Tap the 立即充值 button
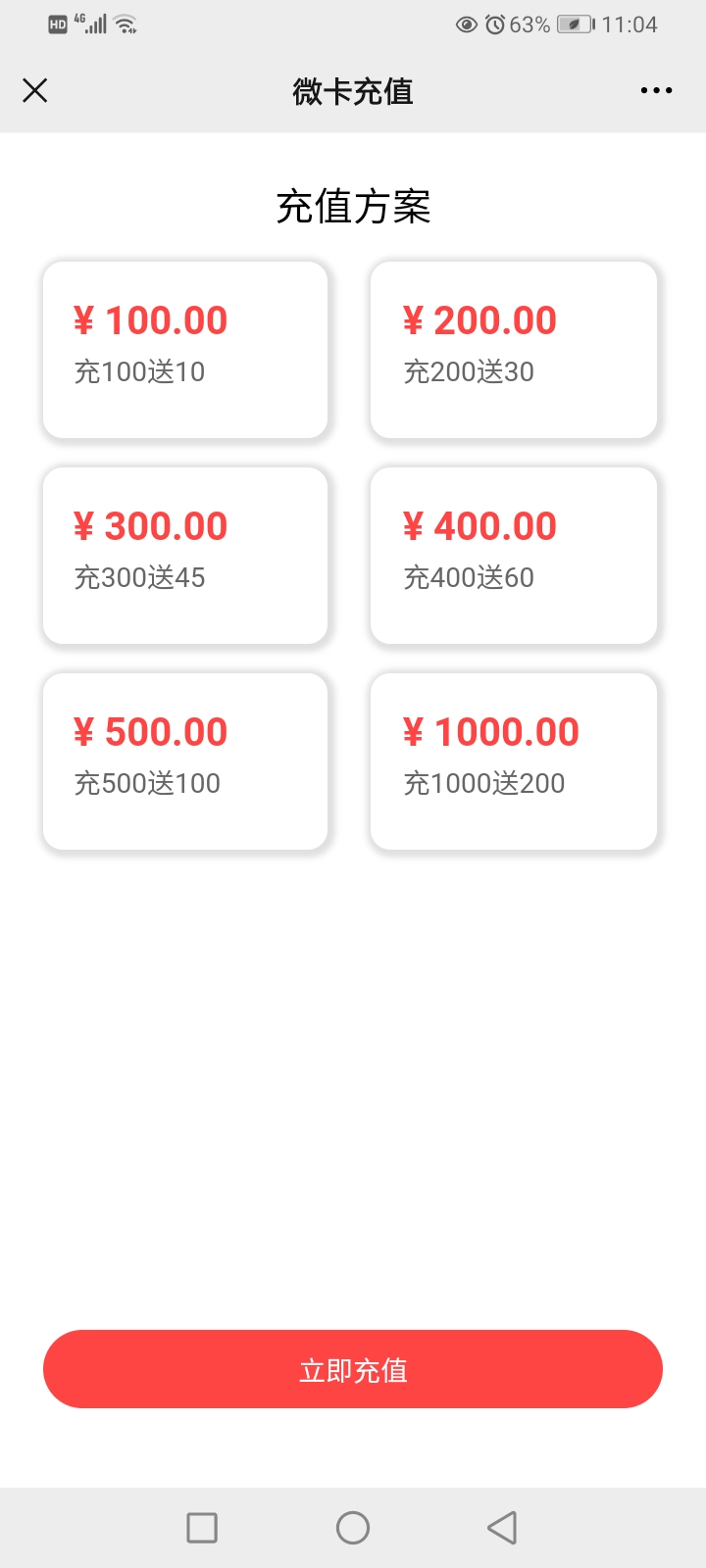 pyautogui.click(x=353, y=1369)
